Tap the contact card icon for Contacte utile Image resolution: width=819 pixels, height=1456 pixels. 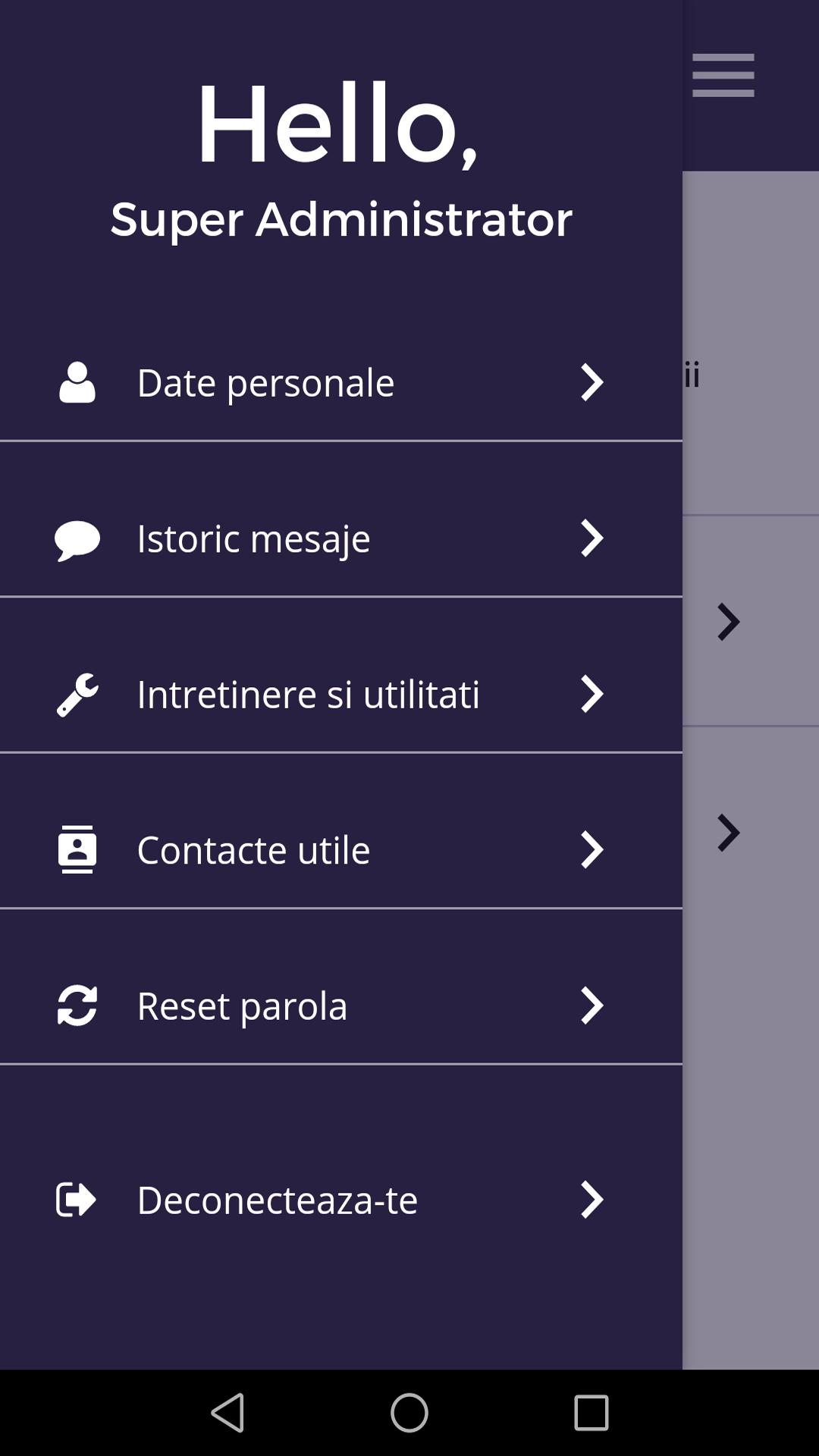77,850
